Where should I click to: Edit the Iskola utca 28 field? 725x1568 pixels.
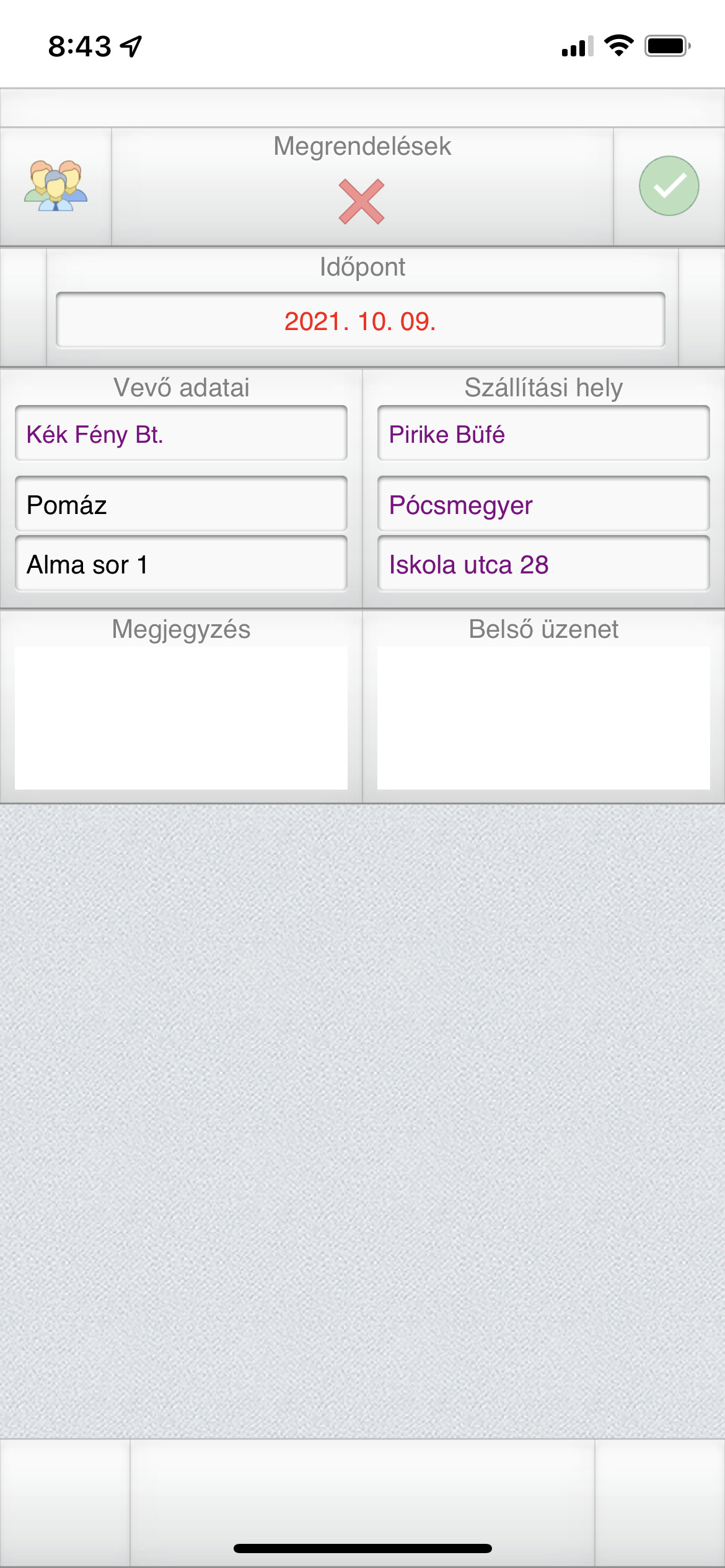[x=543, y=564]
